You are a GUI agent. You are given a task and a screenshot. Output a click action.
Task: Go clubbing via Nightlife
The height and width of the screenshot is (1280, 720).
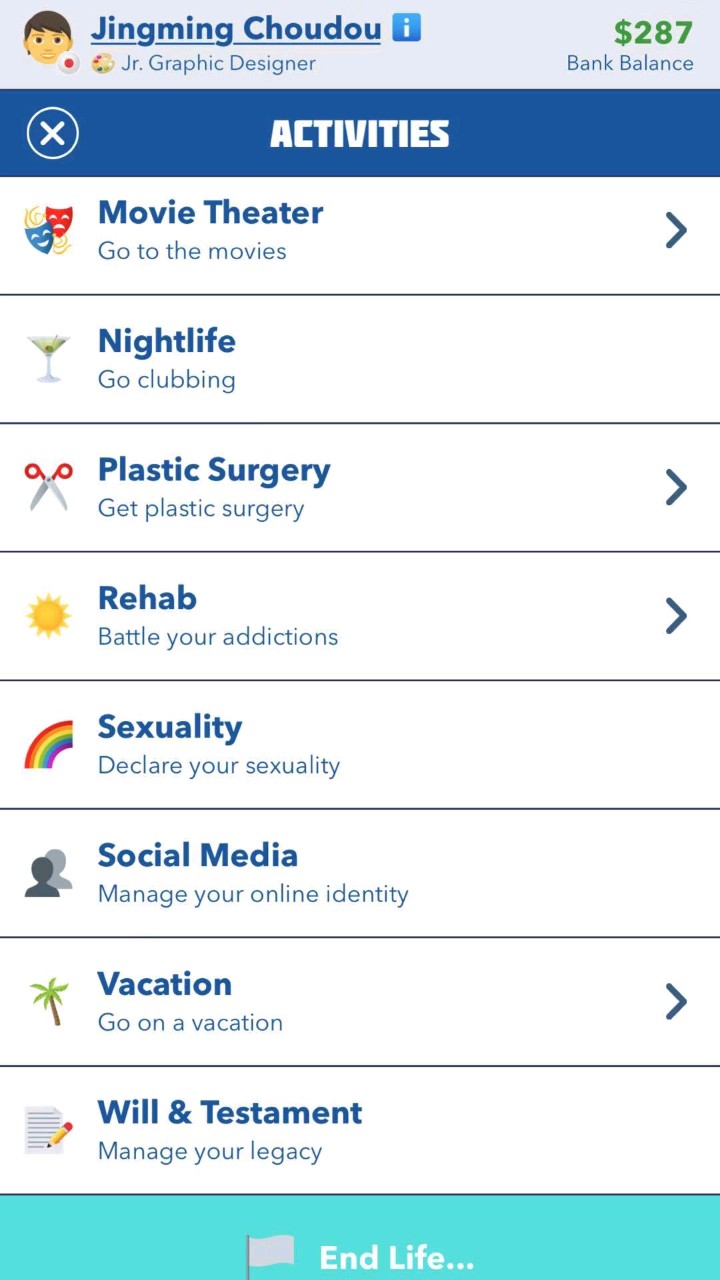point(360,359)
